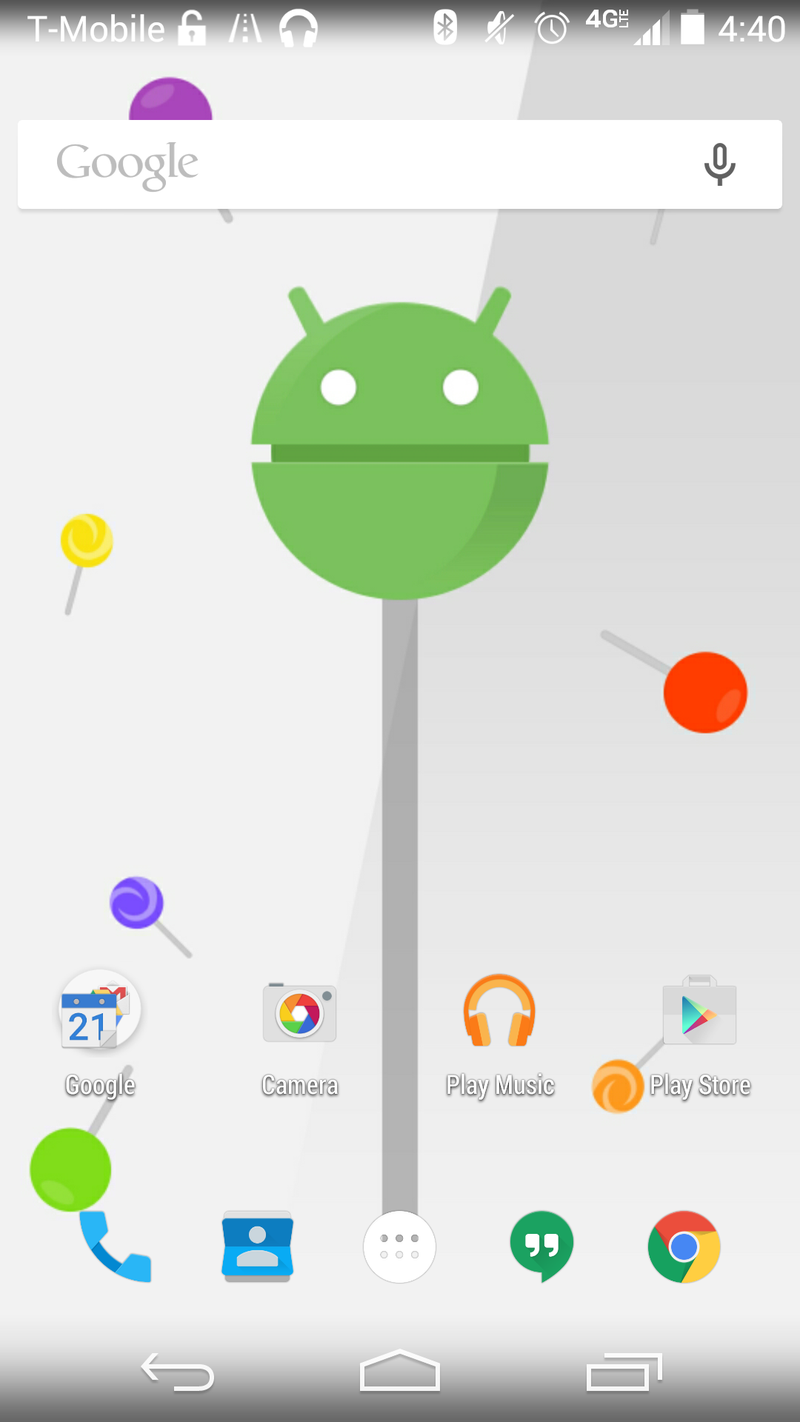800x1422 pixels.
Task: Tap the system back button
Action: click(178, 1371)
